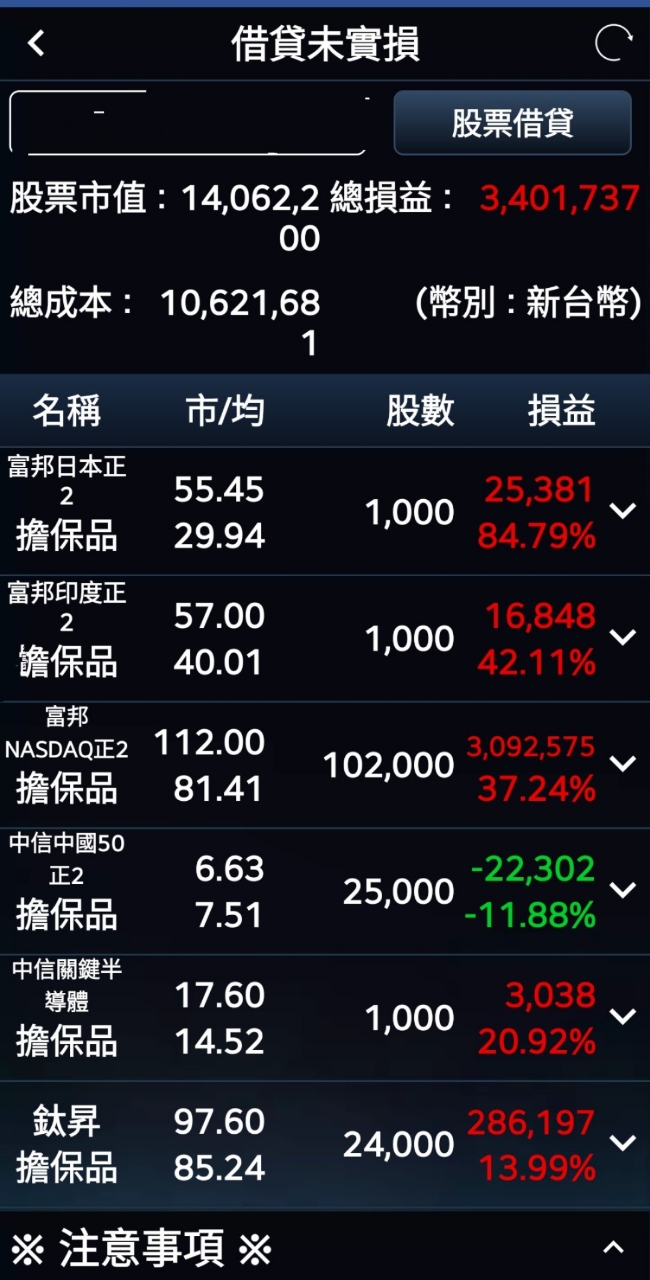The height and width of the screenshot is (1280, 650).
Task: Open the account selector field
Action: point(189,123)
